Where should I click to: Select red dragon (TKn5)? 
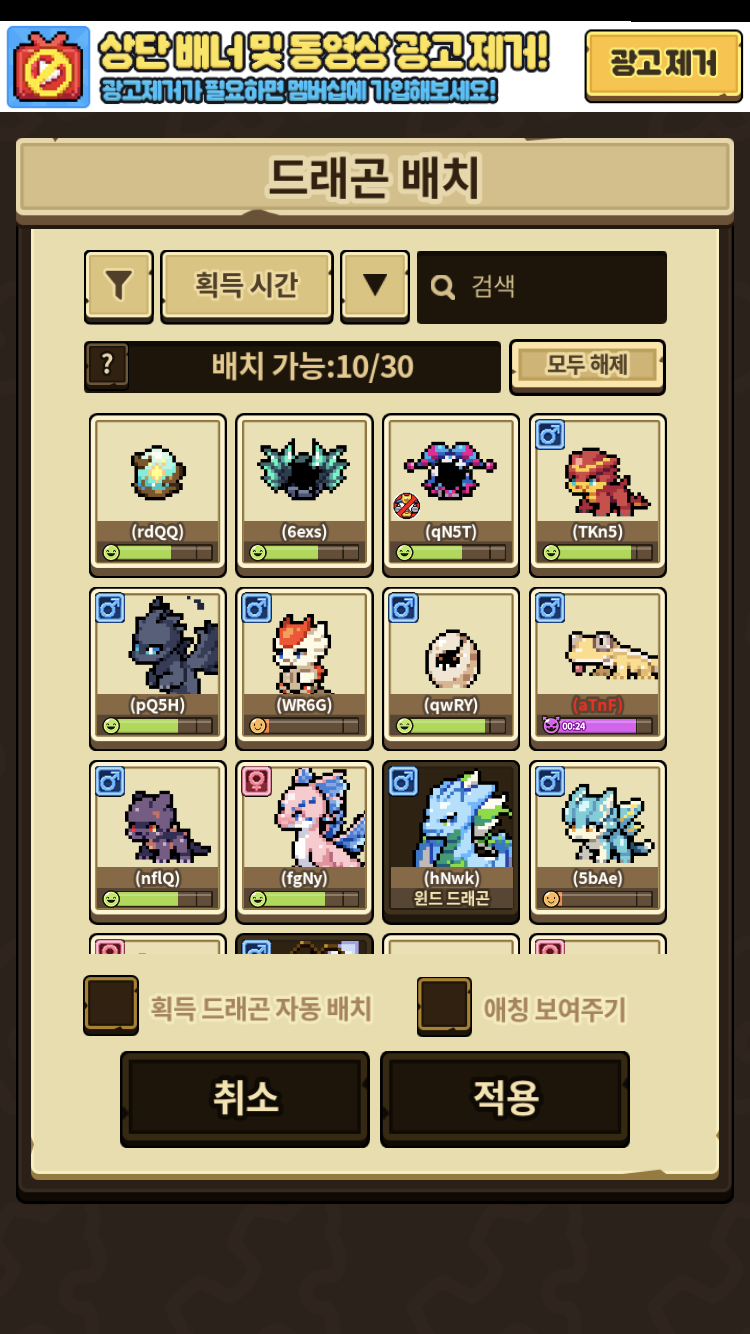[598, 494]
